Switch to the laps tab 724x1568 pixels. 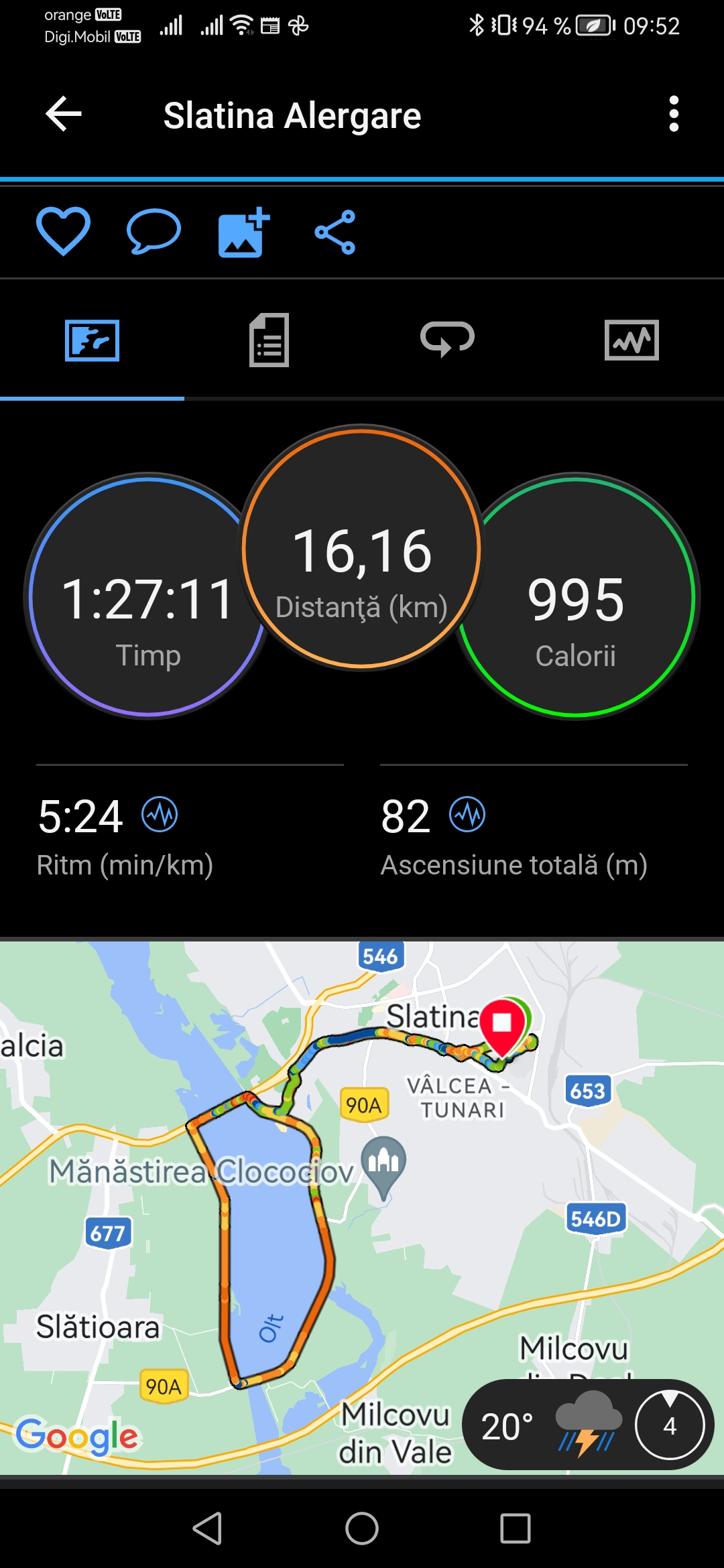[447, 339]
